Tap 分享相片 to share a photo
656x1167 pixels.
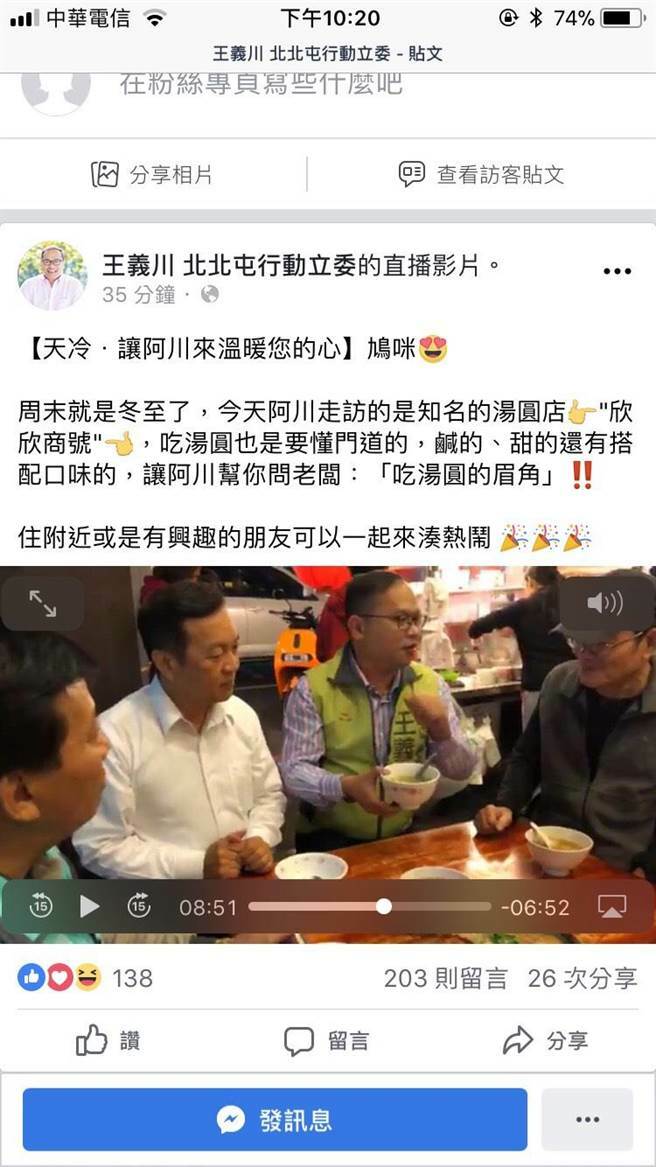[x=152, y=175]
